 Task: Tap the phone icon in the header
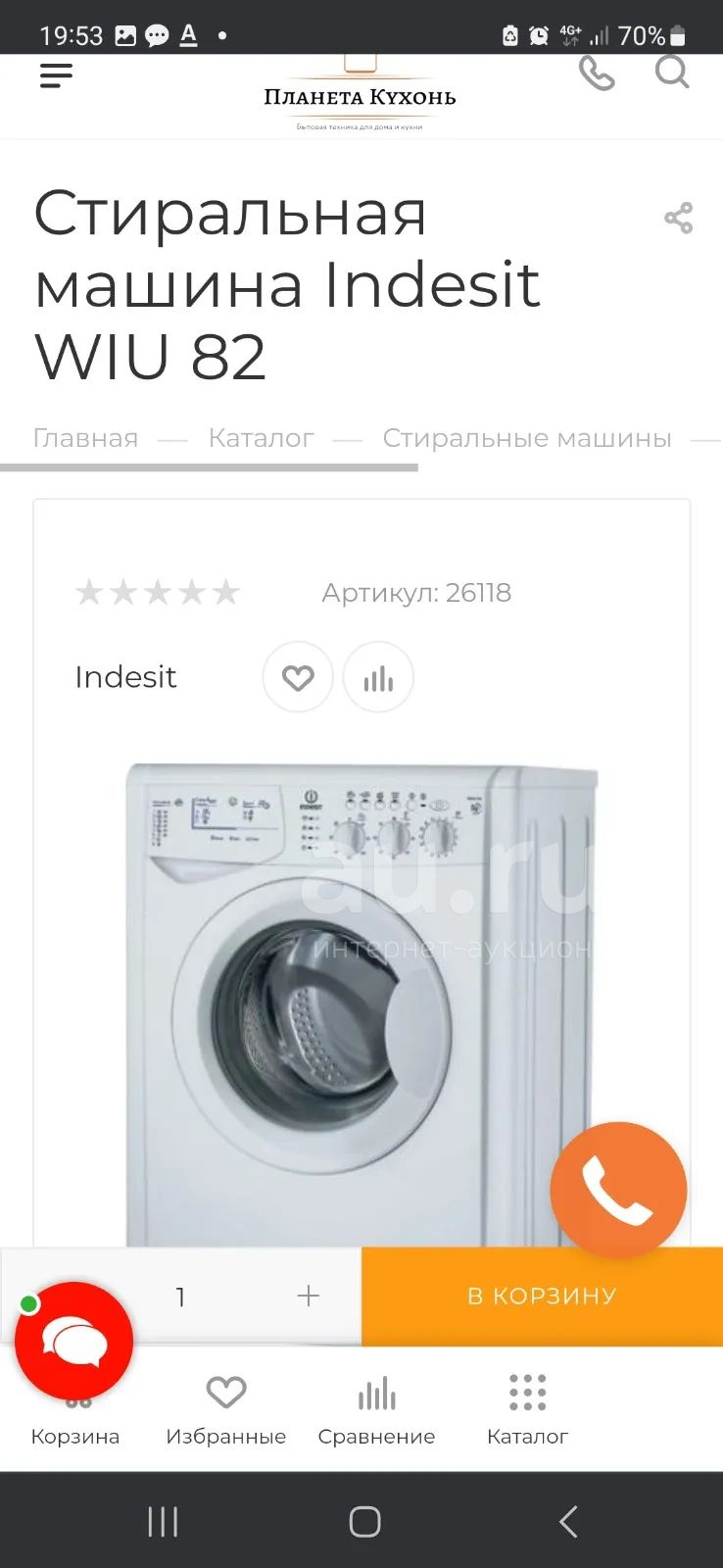tap(597, 73)
